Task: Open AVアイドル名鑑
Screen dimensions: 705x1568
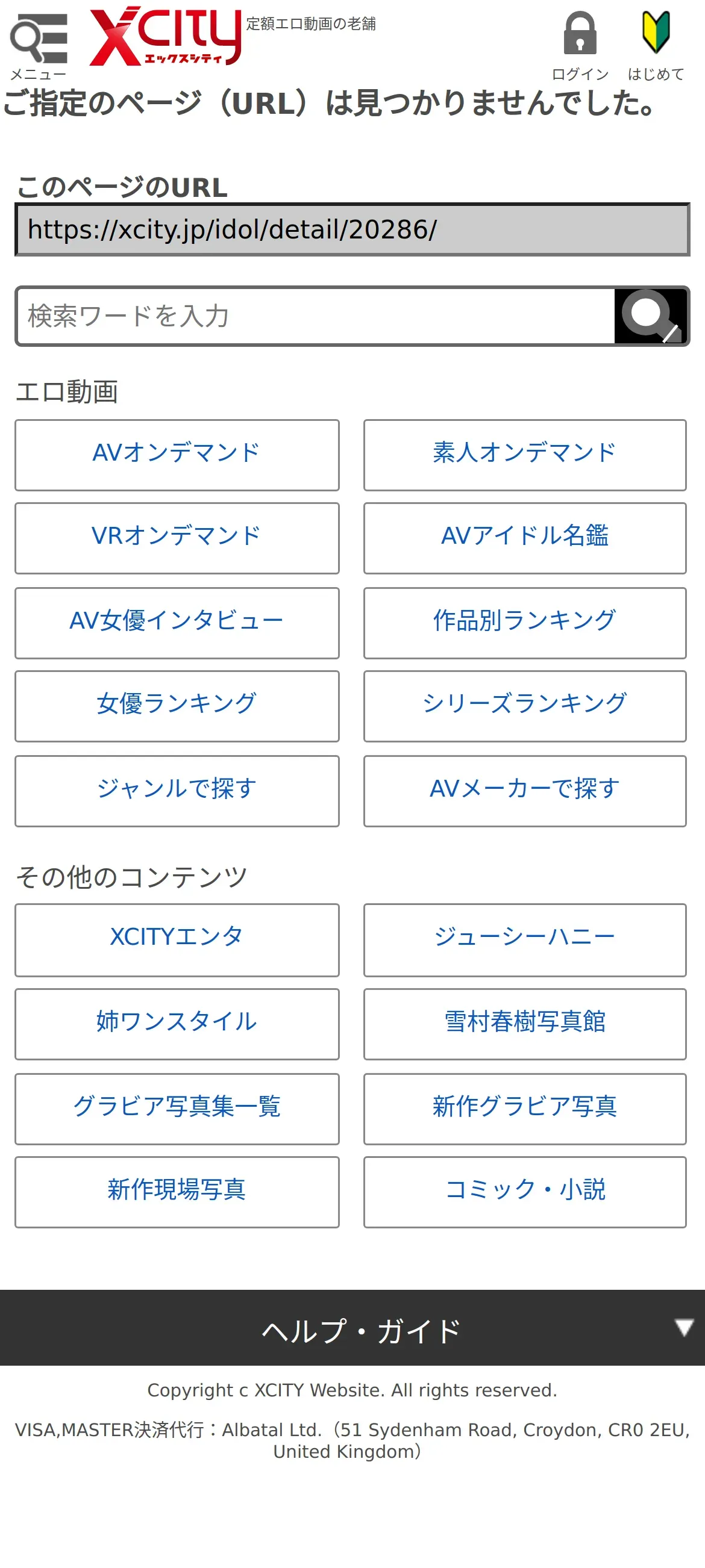Action: (x=525, y=538)
